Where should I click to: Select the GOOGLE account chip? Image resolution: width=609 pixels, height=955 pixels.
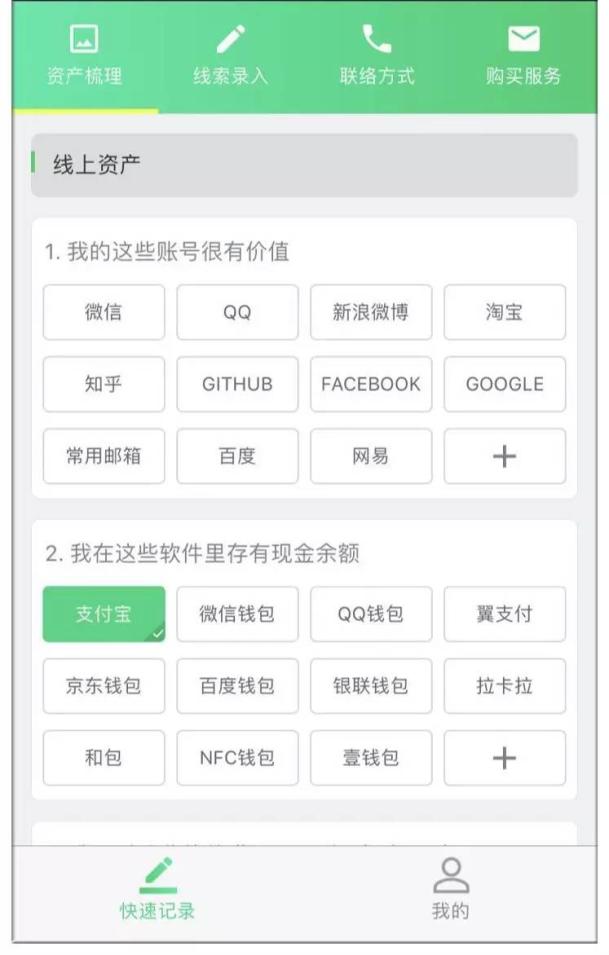504,384
